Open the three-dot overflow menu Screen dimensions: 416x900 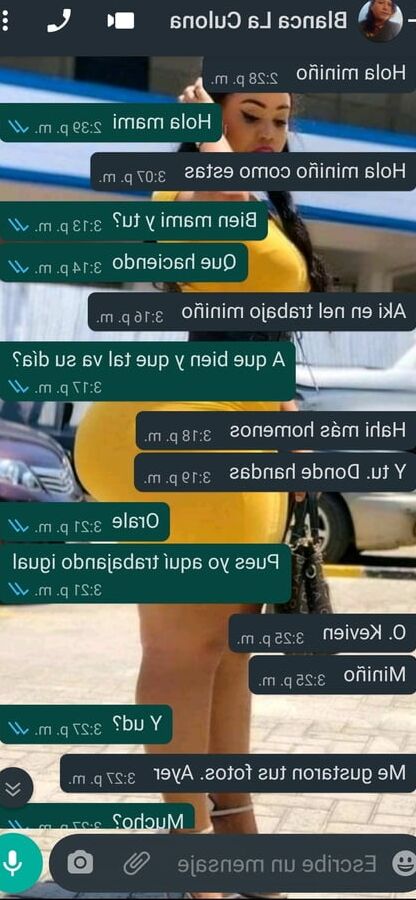coord(6,21)
